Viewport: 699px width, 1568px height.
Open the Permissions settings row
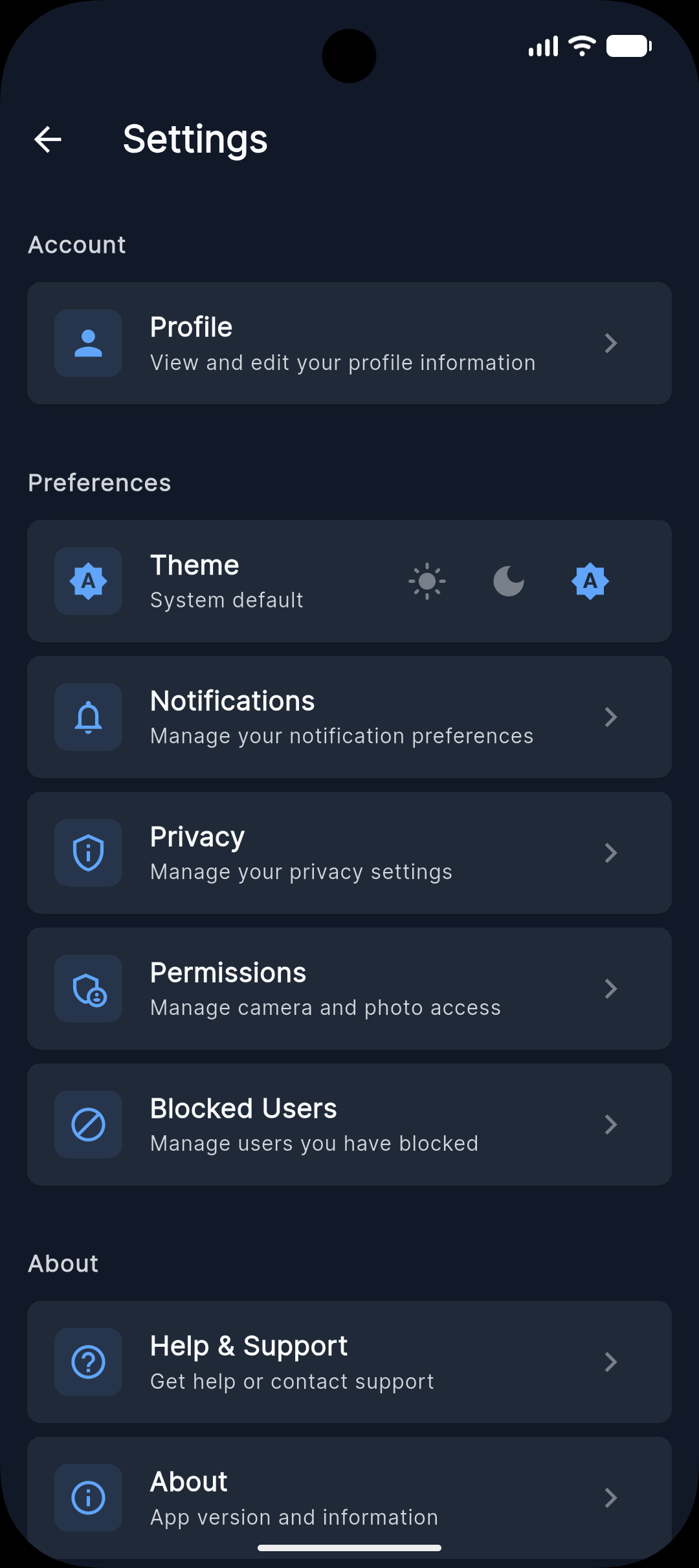349,988
